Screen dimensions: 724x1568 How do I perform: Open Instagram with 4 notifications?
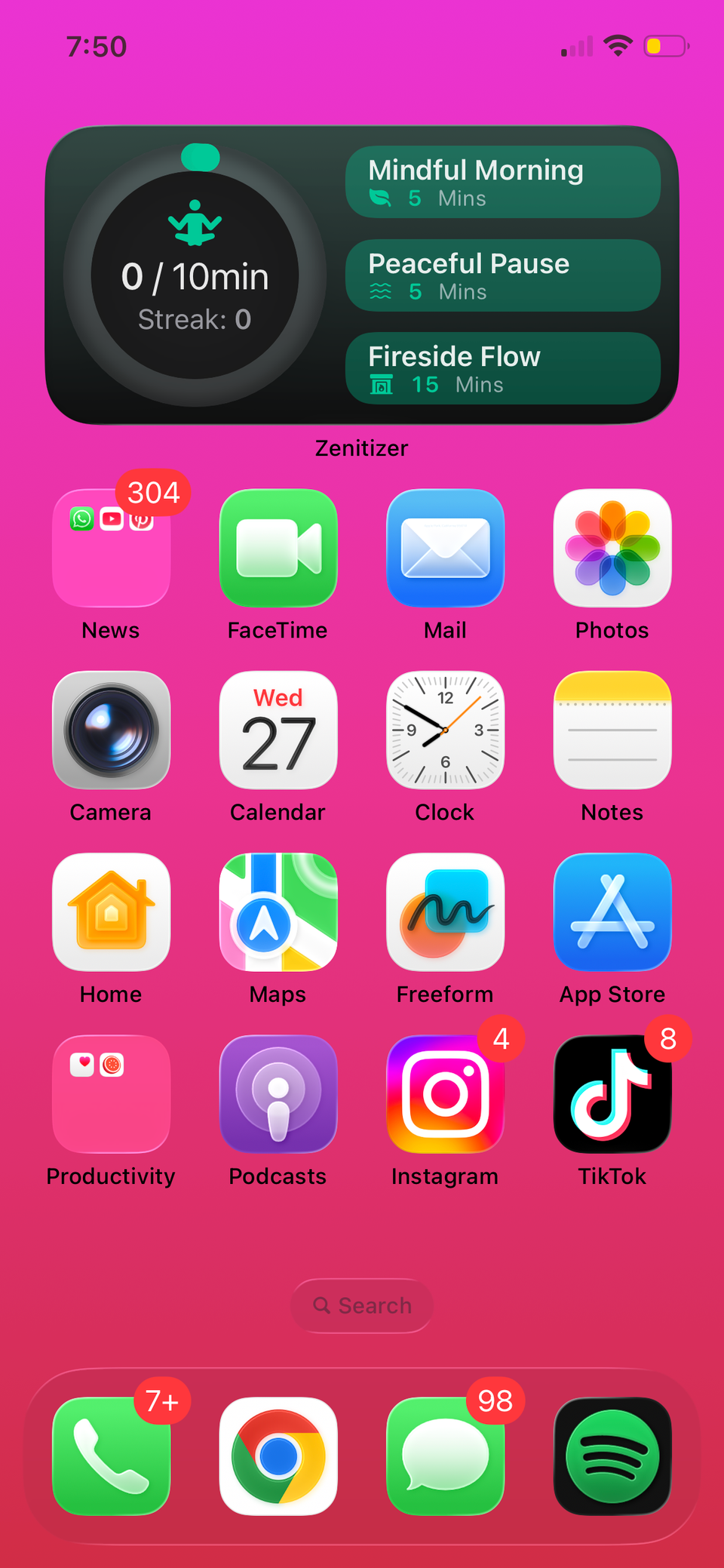click(445, 1094)
